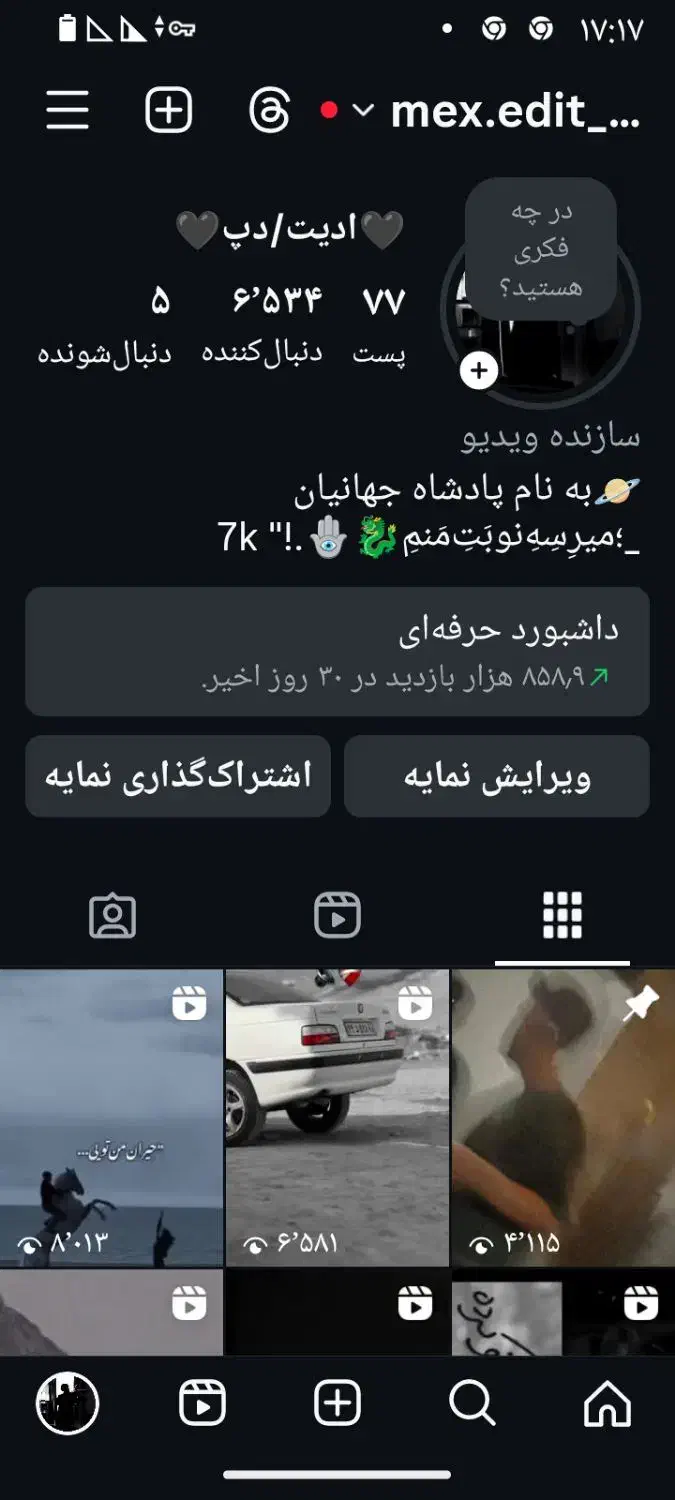Switch to the tagged photos tab
Image resolution: width=675 pixels, height=1500 pixels.
112,915
